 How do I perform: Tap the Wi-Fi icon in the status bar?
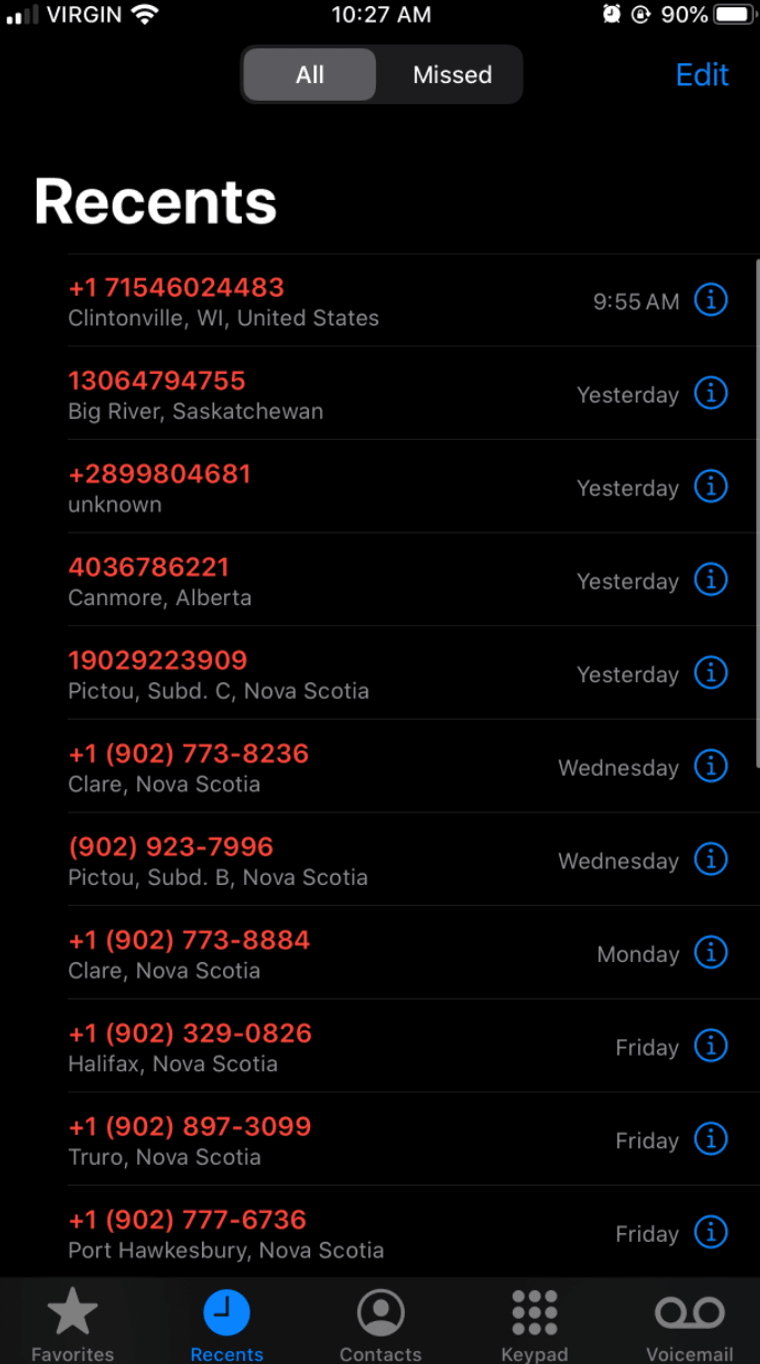(x=145, y=14)
